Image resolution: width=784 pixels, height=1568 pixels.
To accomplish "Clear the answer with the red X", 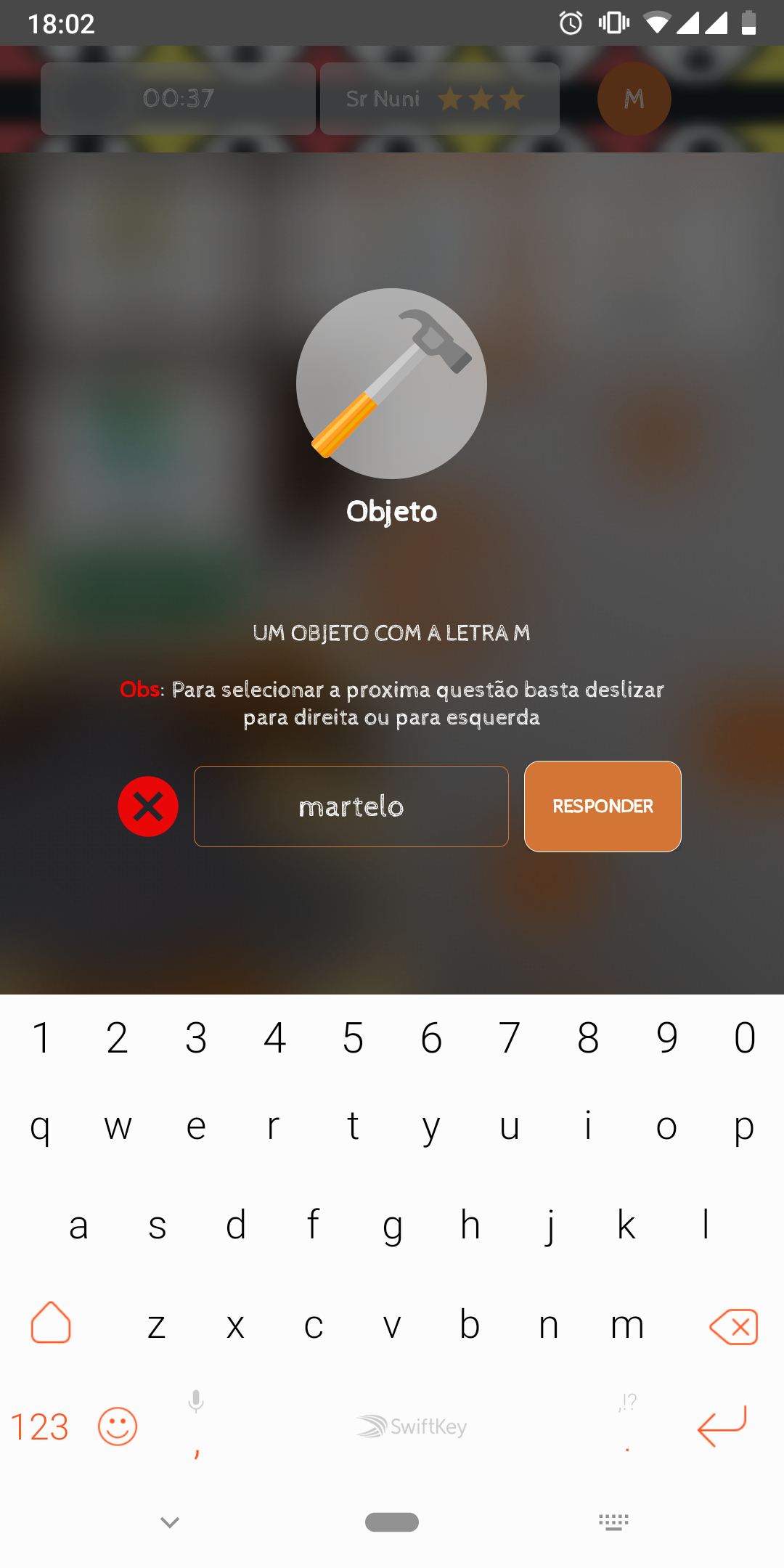I will (148, 806).
